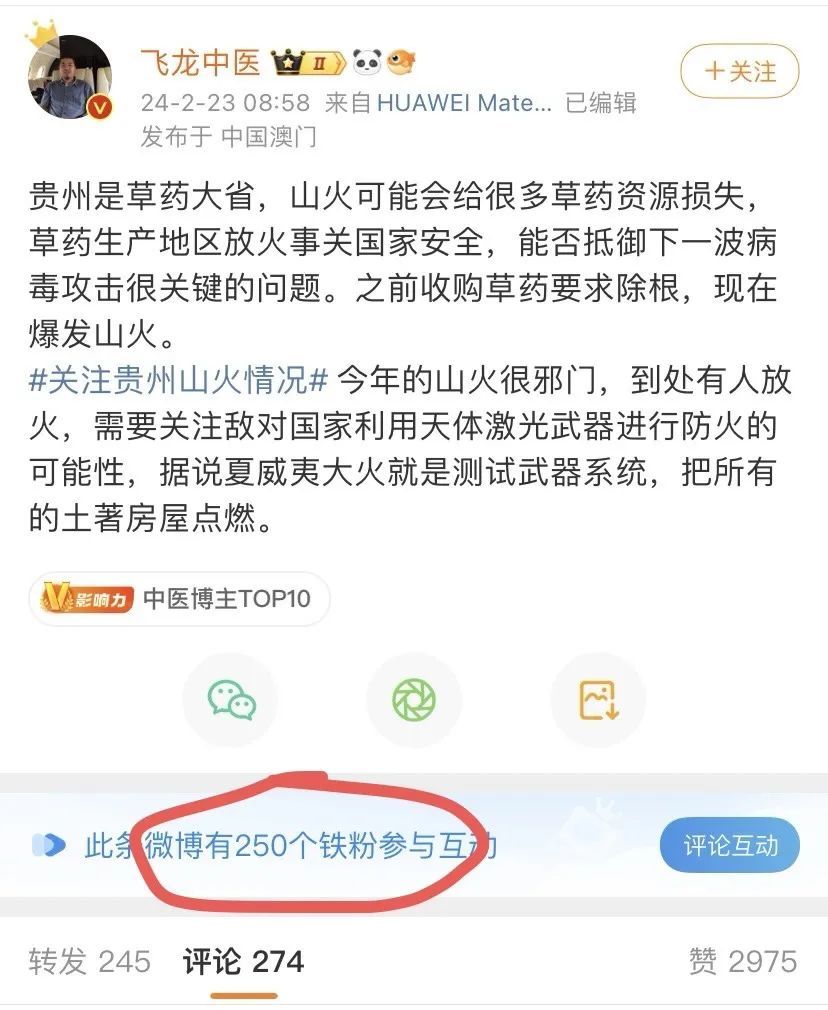View the 赞 likes list

click(x=742, y=962)
